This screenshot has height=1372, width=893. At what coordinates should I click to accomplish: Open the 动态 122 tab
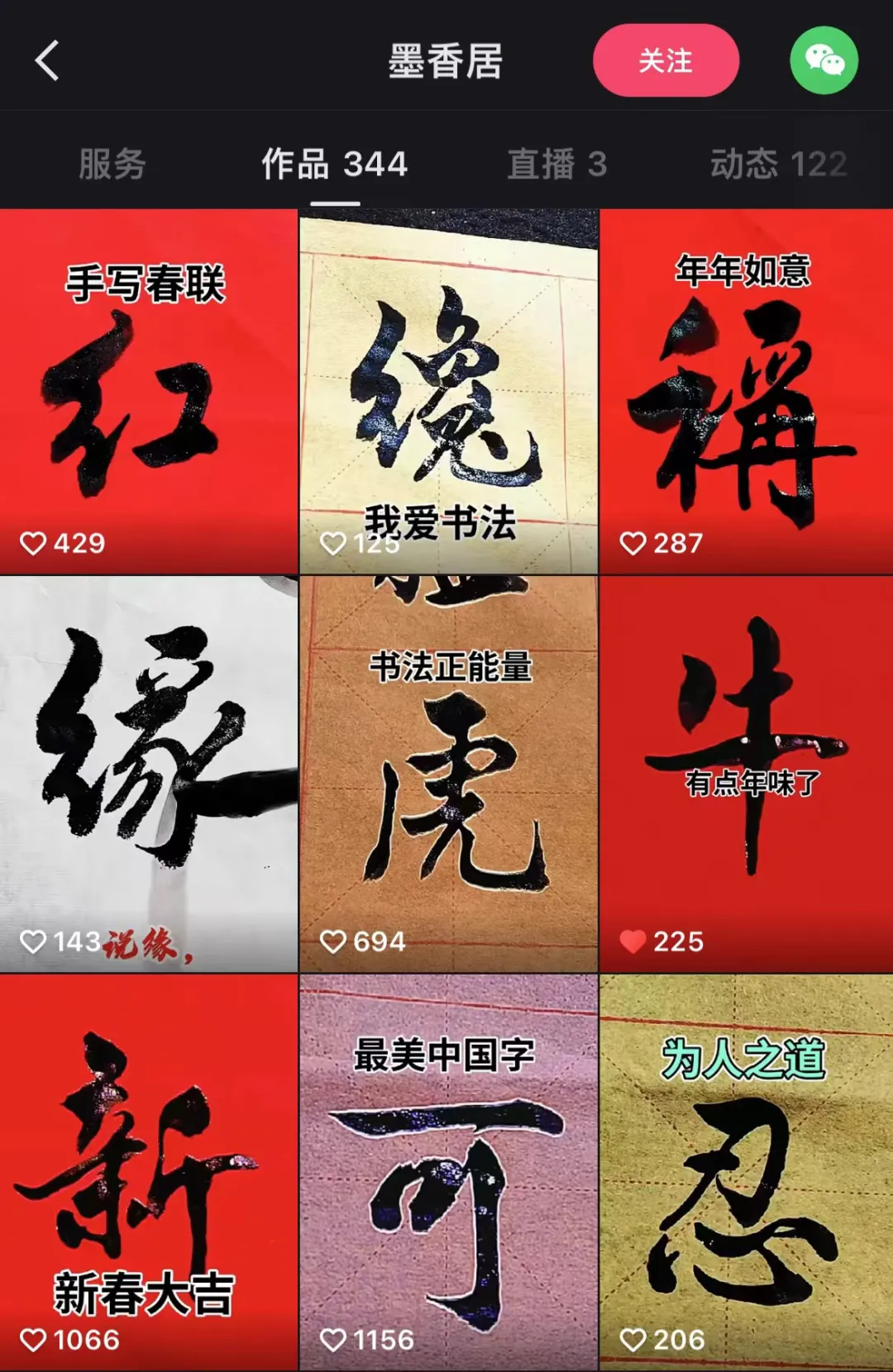click(778, 164)
